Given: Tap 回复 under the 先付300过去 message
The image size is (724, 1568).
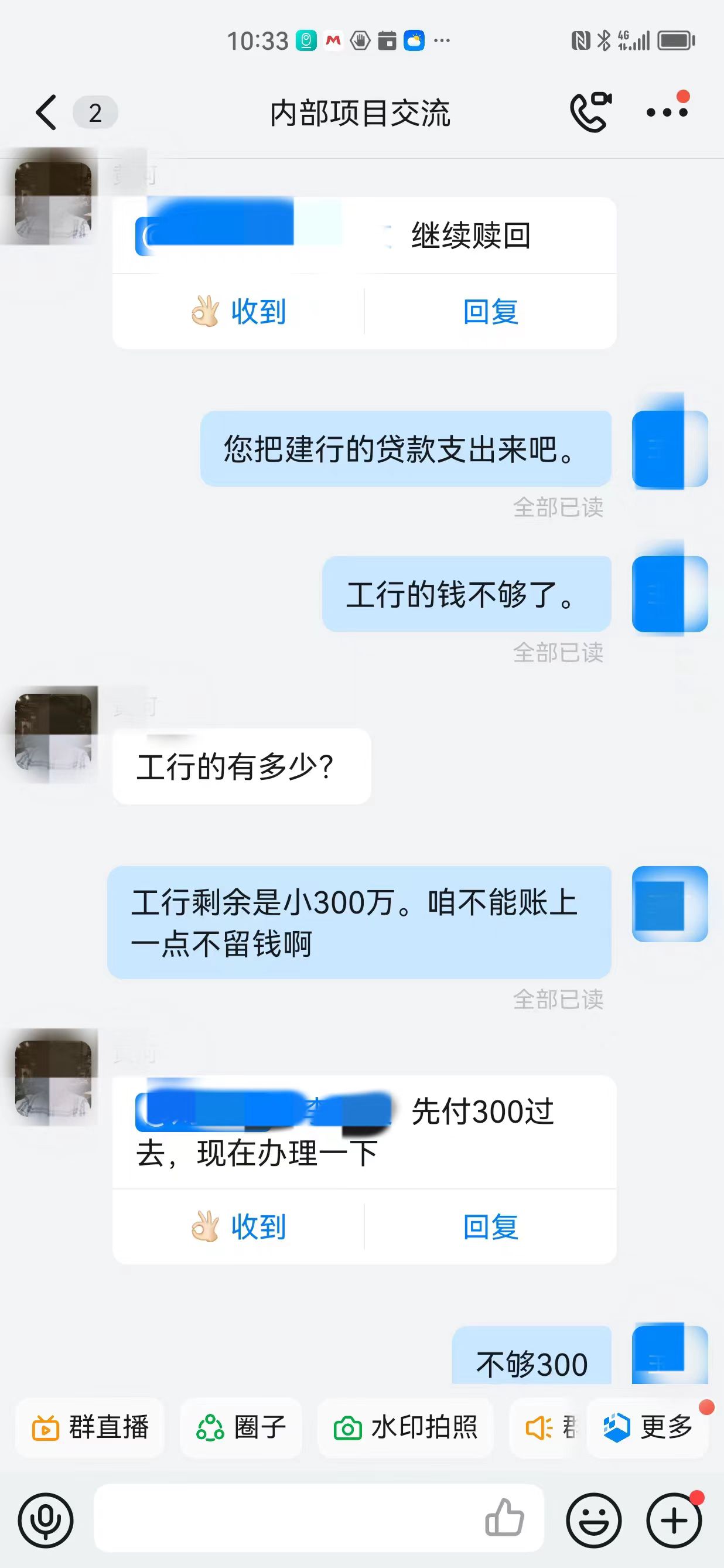Looking at the screenshot, I should tap(490, 1226).
